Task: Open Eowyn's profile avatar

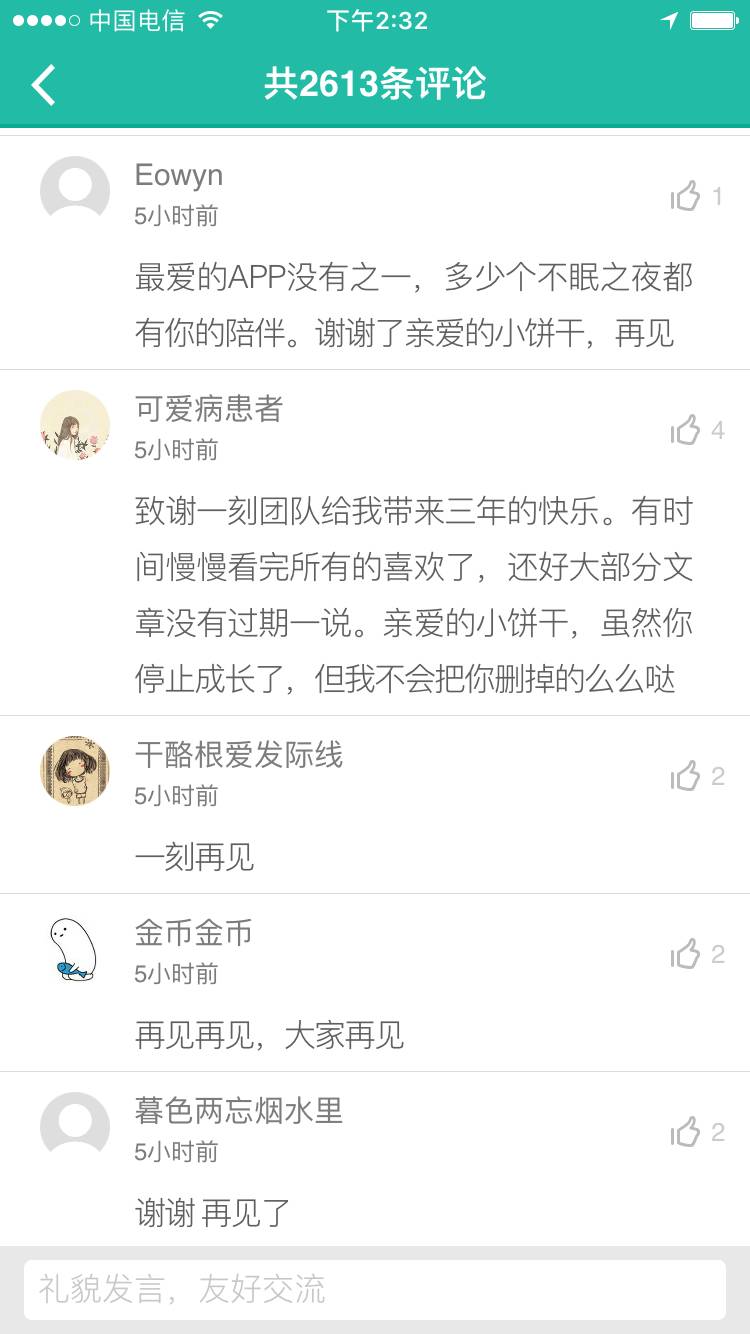Action: click(x=75, y=191)
